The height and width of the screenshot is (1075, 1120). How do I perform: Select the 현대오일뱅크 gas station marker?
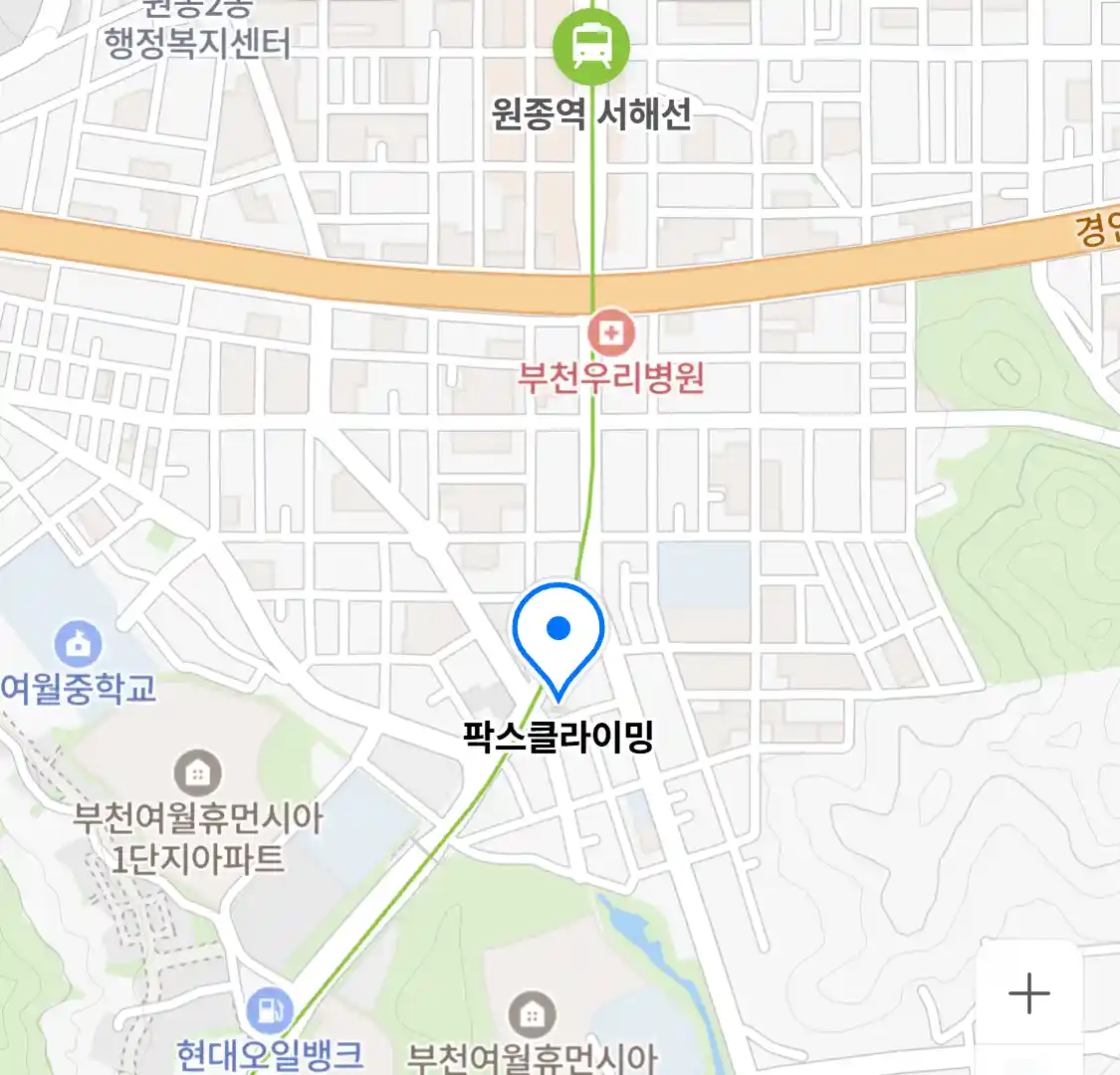pos(270,1010)
